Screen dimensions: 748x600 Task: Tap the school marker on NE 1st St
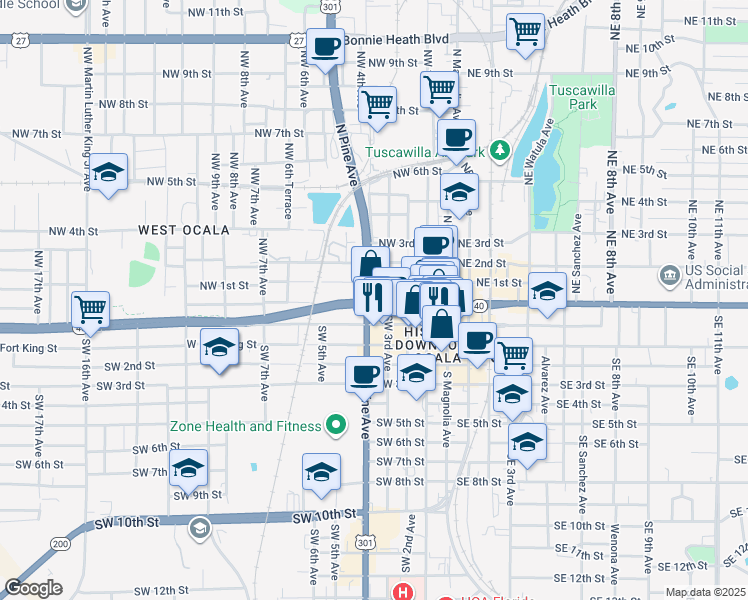547,291
